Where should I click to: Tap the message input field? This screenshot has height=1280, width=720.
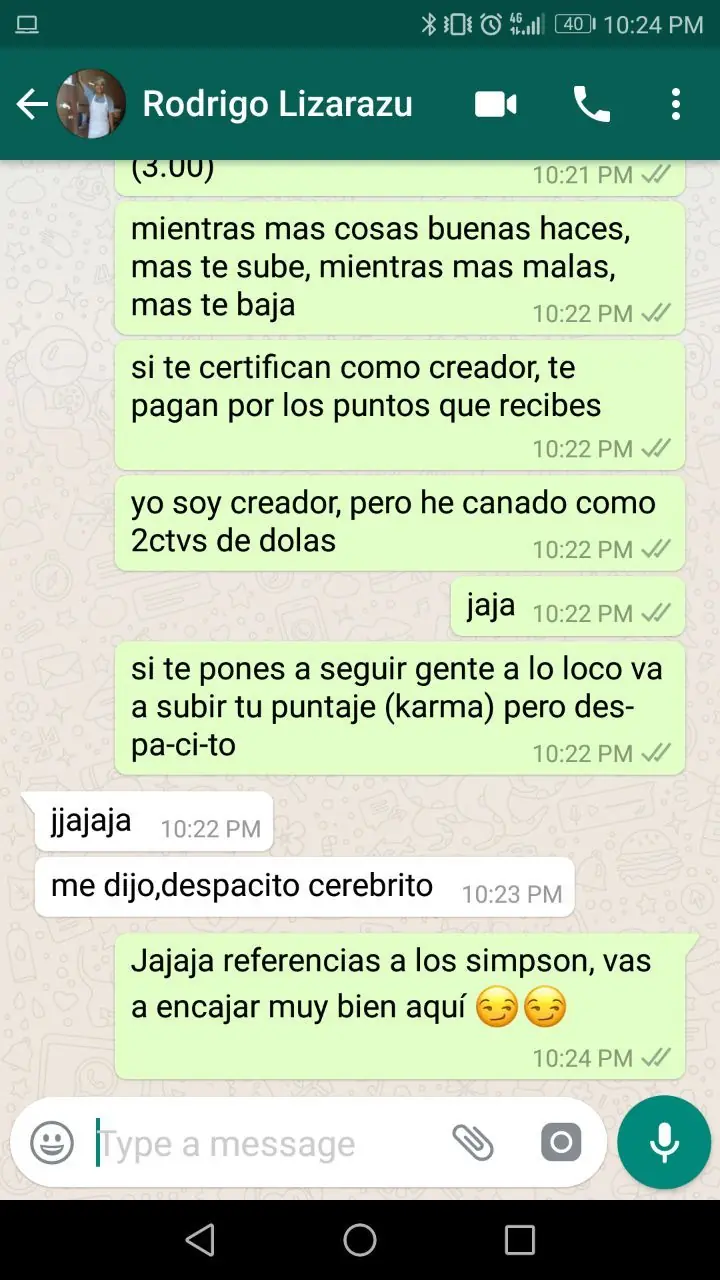click(x=250, y=1142)
